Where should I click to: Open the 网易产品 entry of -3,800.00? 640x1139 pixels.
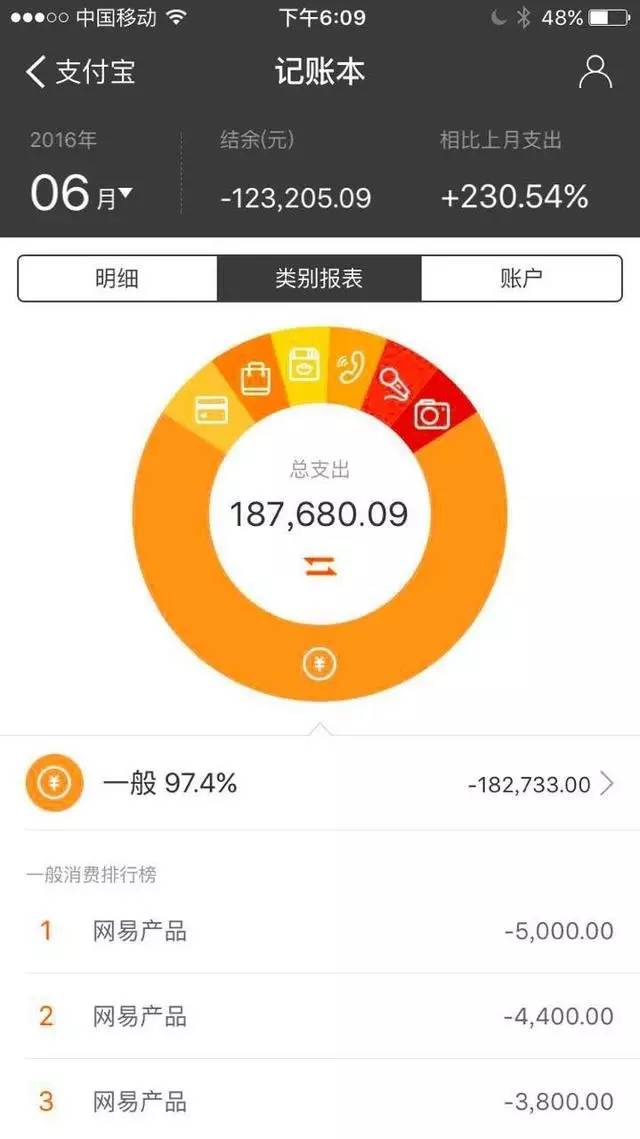click(x=320, y=1102)
